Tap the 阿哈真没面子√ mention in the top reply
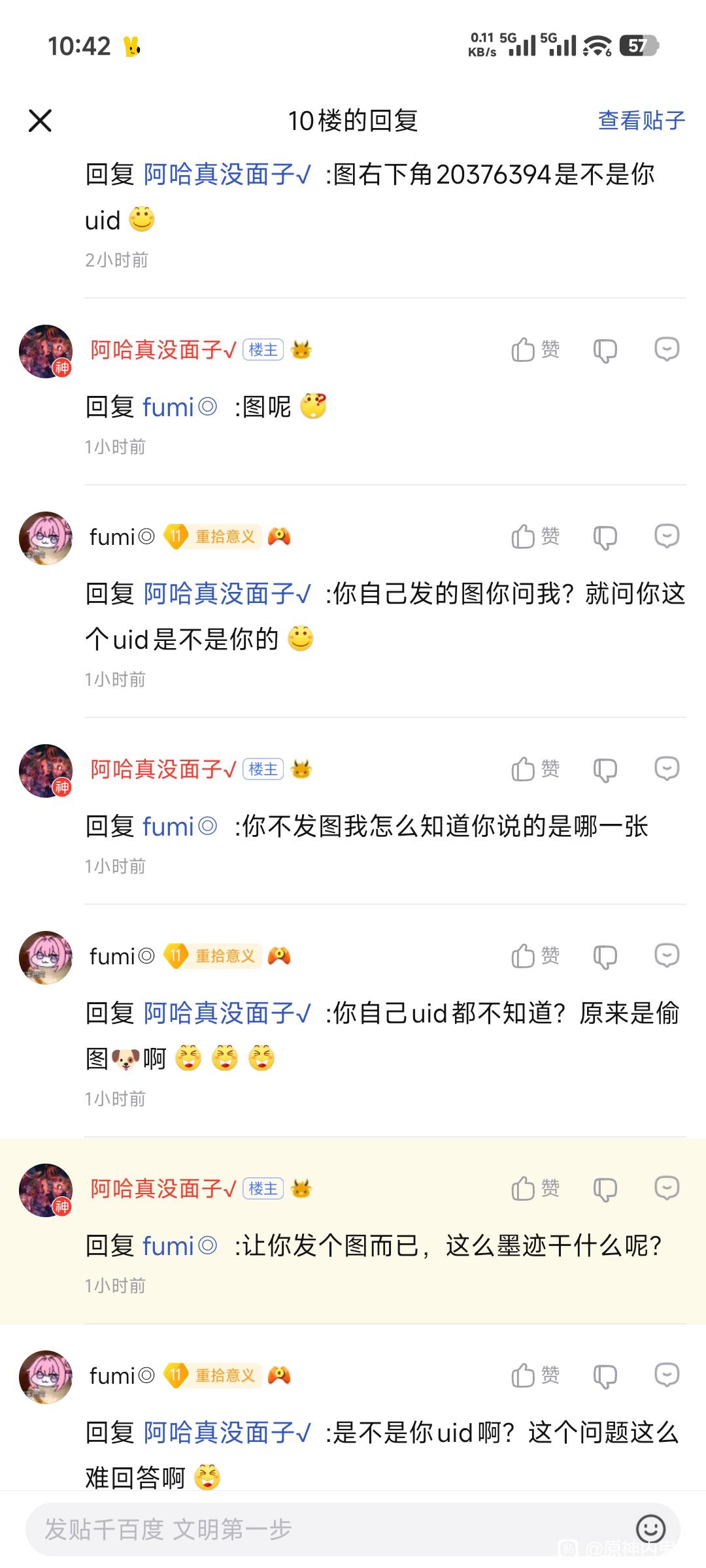 click(x=227, y=174)
